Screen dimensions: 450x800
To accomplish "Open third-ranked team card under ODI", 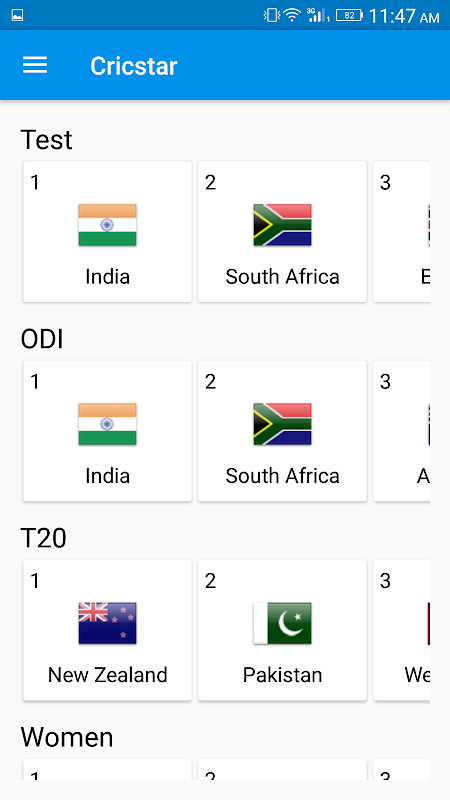I will (402, 431).
